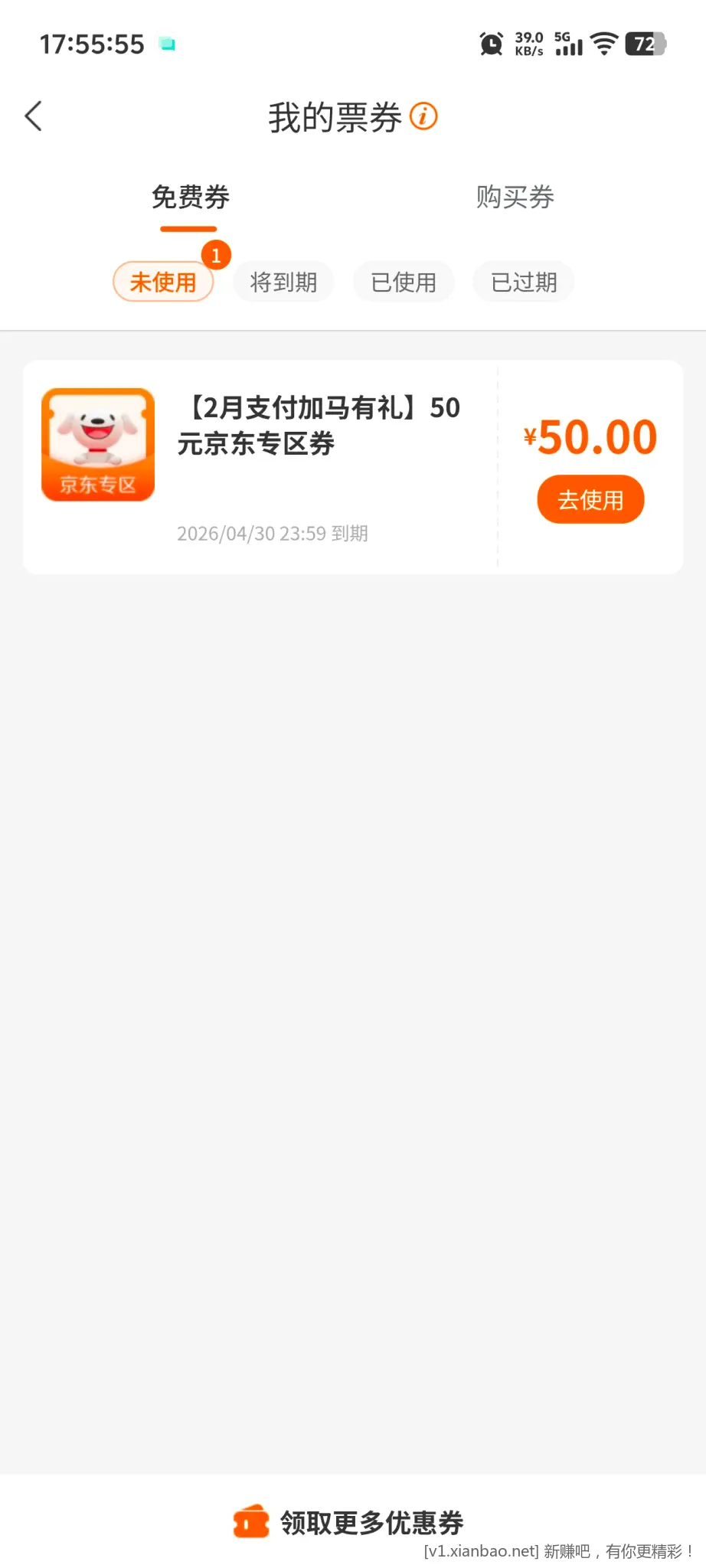Image resolution: width=706 pixels, height=1568 pixels.
Task: Tap the alarm clock icon in status bar
Action: pyautogui.click(x=491, y=44)
